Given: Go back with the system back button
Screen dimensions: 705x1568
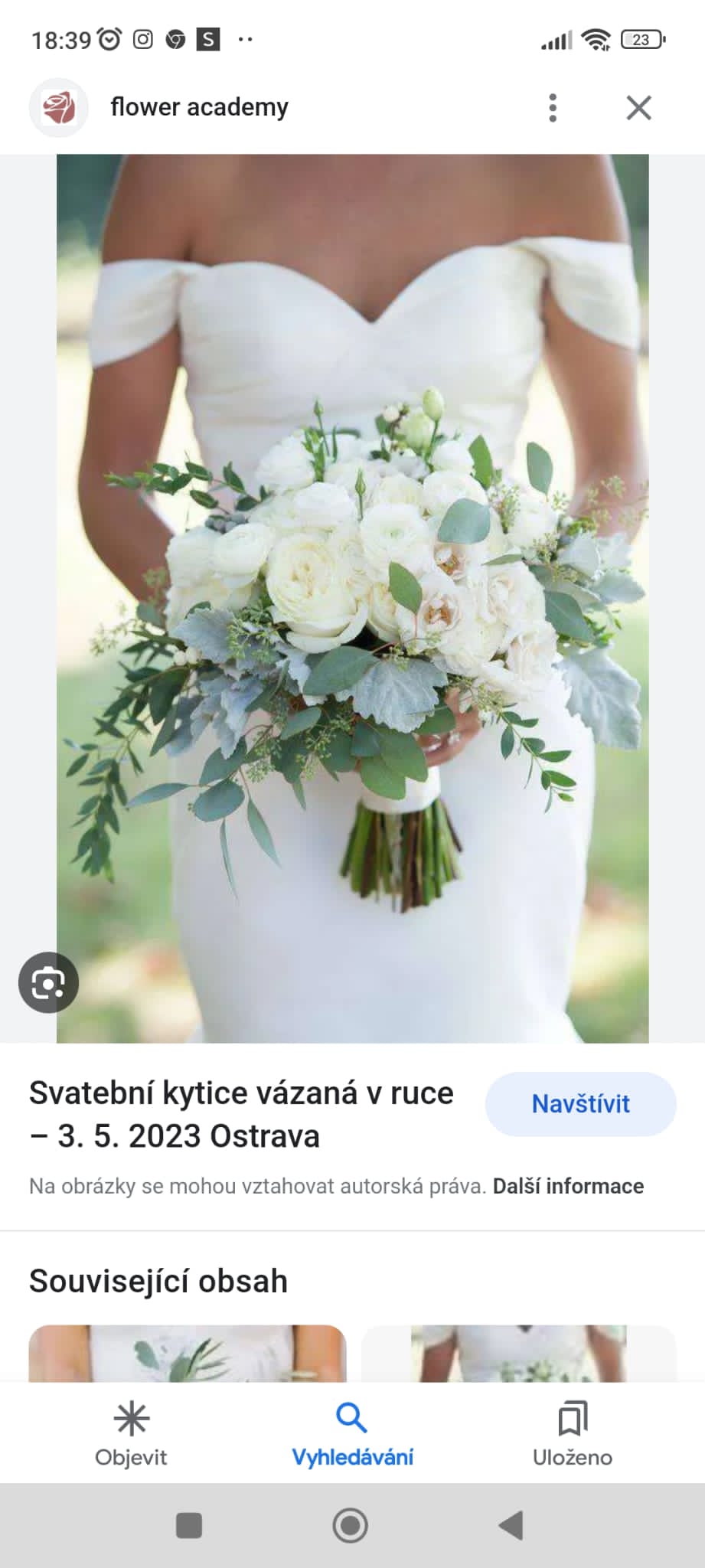Looking at the screenshot, I should [511, 1525].
